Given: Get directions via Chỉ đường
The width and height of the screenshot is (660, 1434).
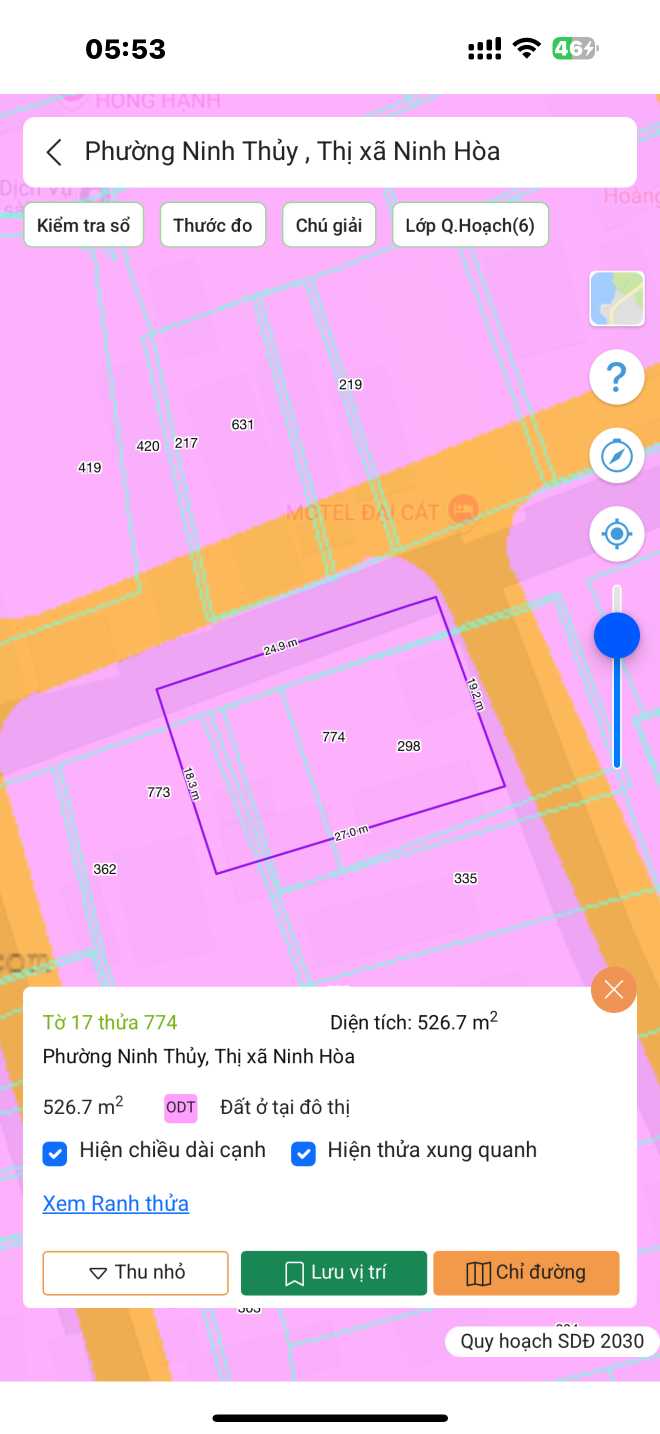Looking at the screenshot, I should [x=526, y=1273].
